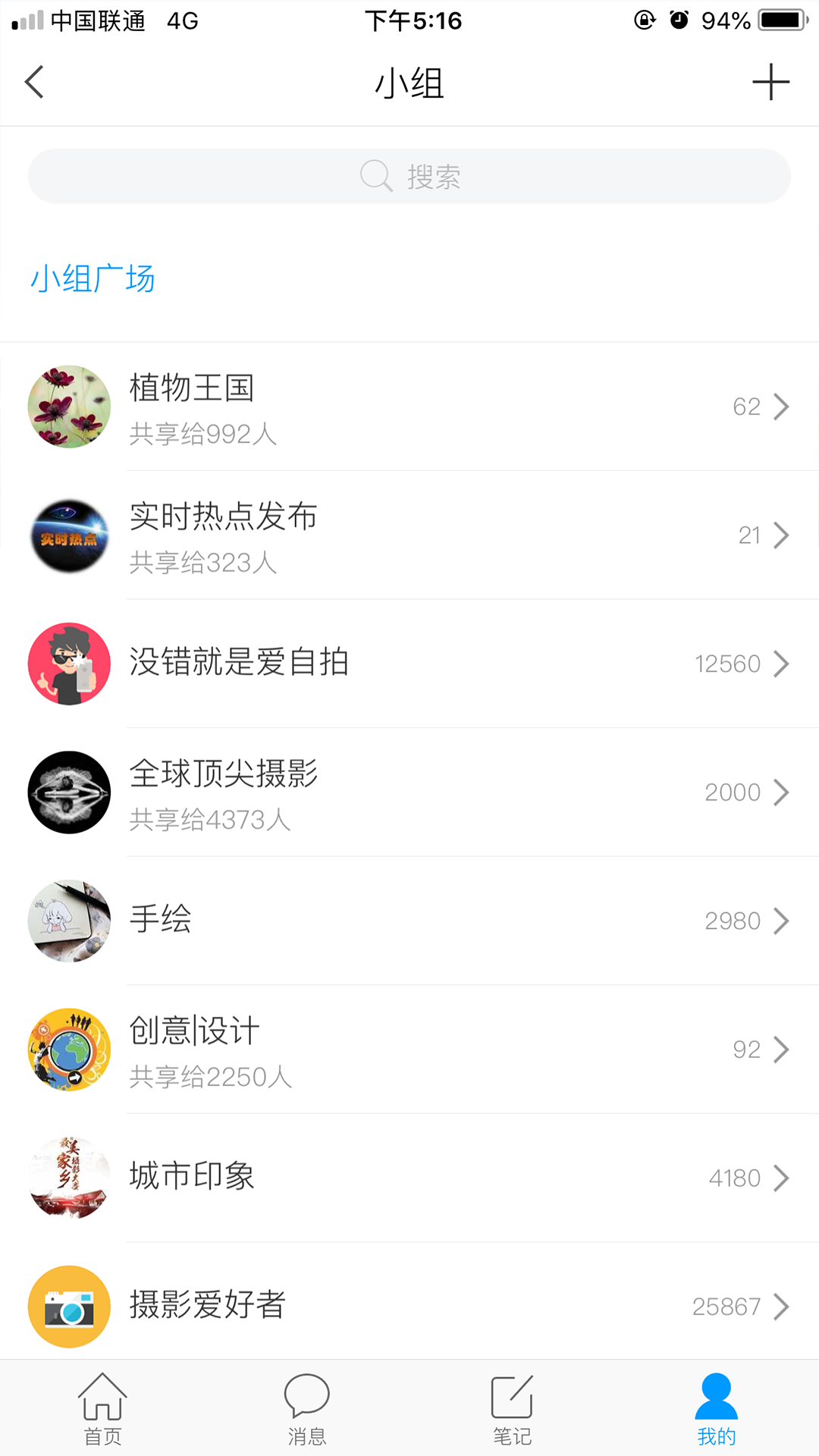Tap the avatar of 植物王国 group

[68, 407]
